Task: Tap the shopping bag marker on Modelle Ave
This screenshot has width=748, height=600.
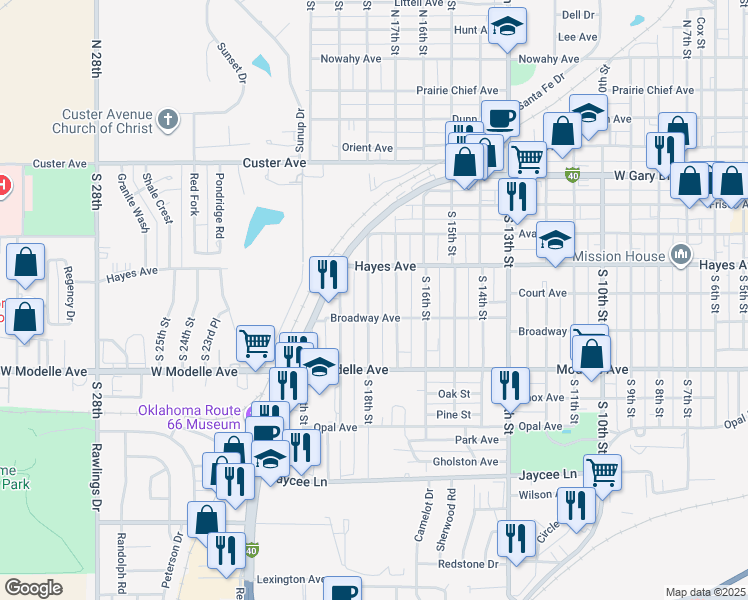Action: (x=592, y=355)
